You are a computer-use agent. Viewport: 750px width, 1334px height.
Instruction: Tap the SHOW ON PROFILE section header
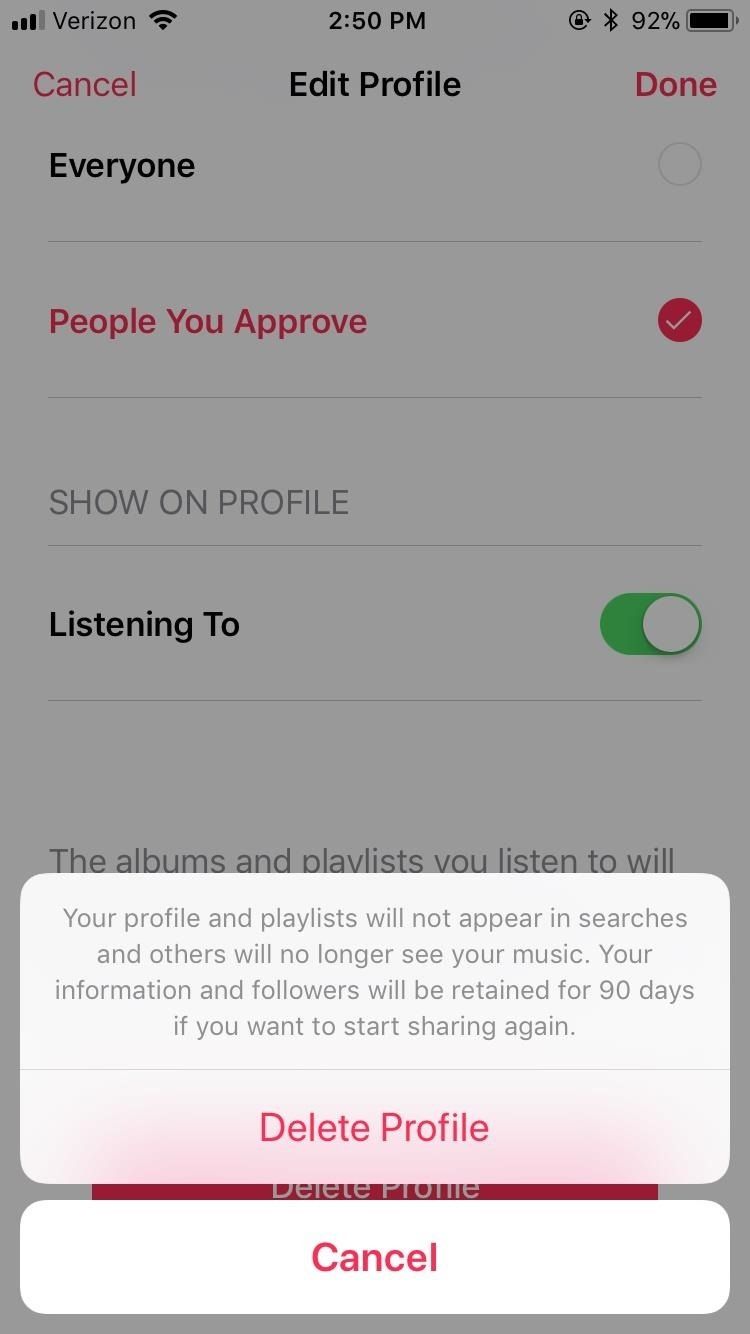pyautogui.click(x=198, y=501)
